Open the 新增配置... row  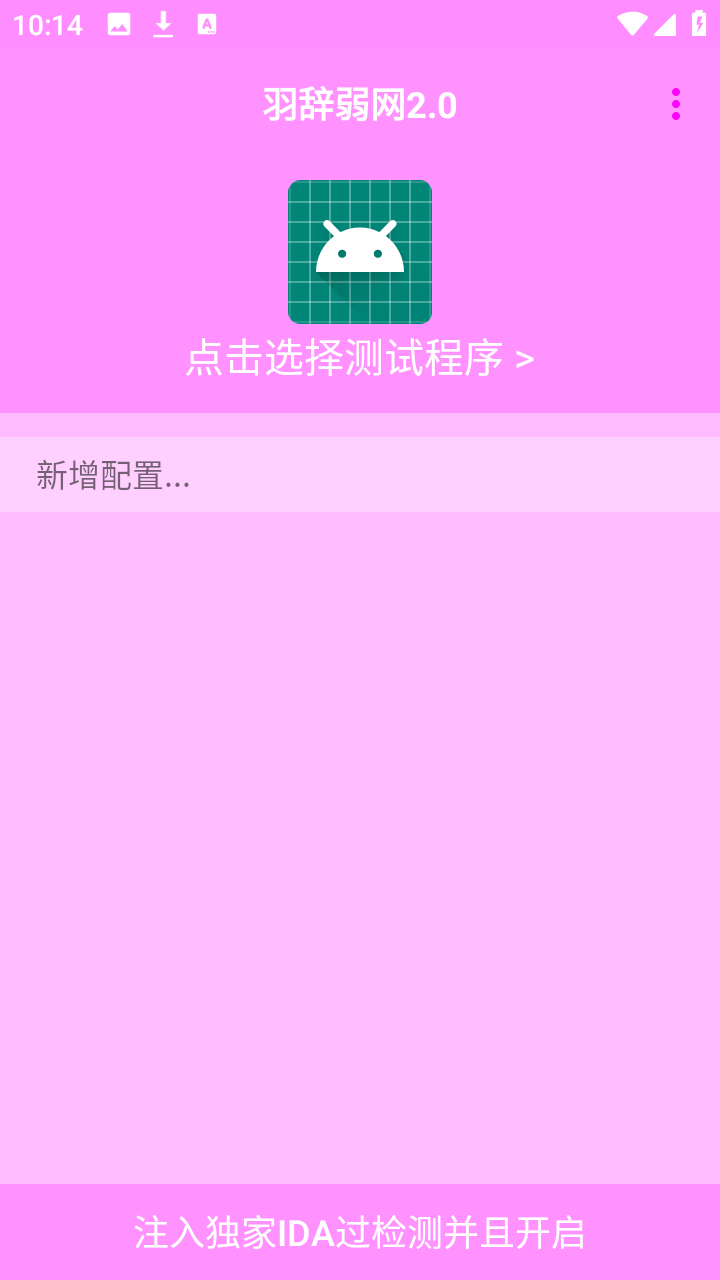click(360, 475)
